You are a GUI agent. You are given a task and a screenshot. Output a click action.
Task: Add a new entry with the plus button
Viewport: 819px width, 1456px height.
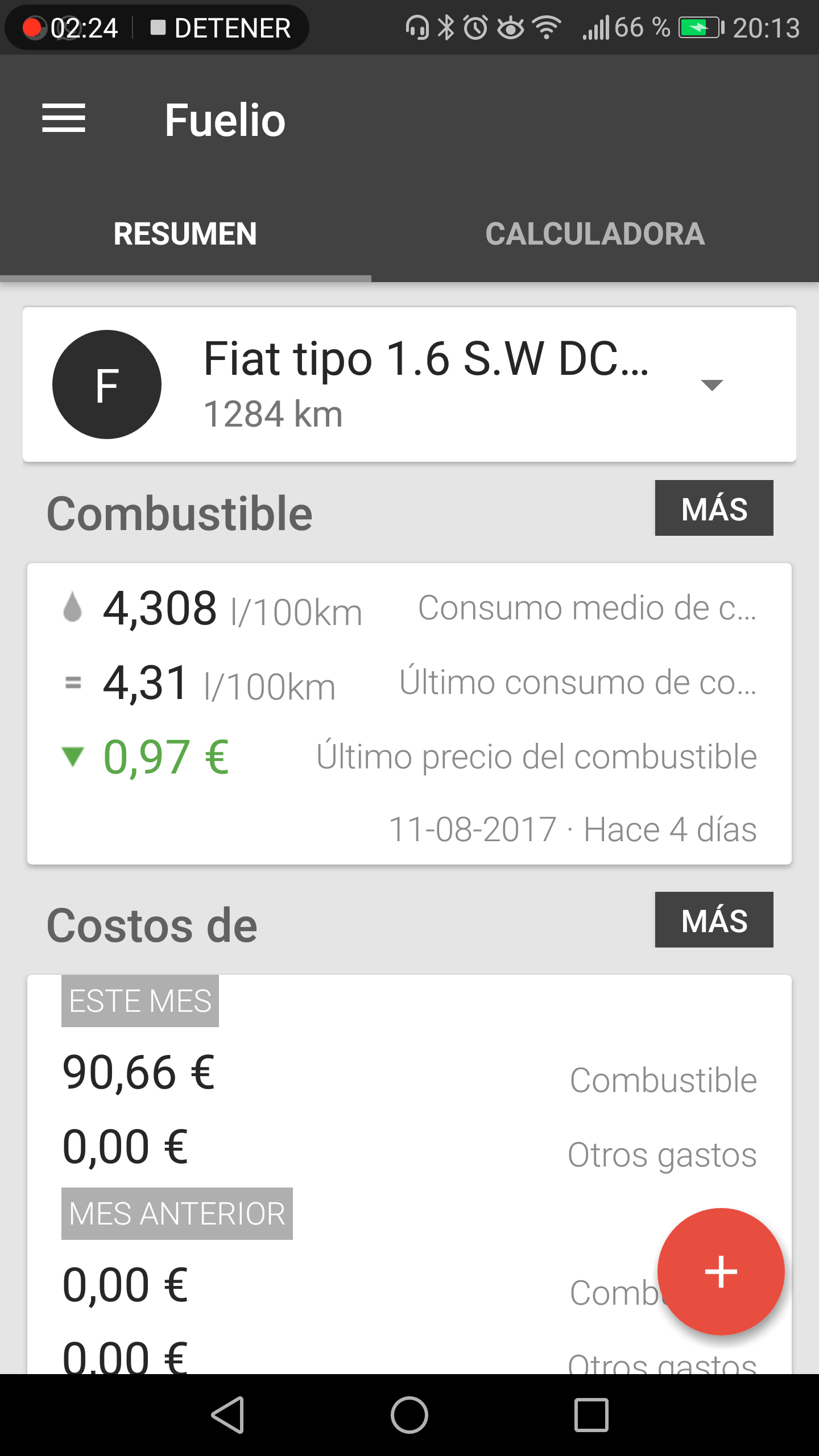(x=721, y=1271)
